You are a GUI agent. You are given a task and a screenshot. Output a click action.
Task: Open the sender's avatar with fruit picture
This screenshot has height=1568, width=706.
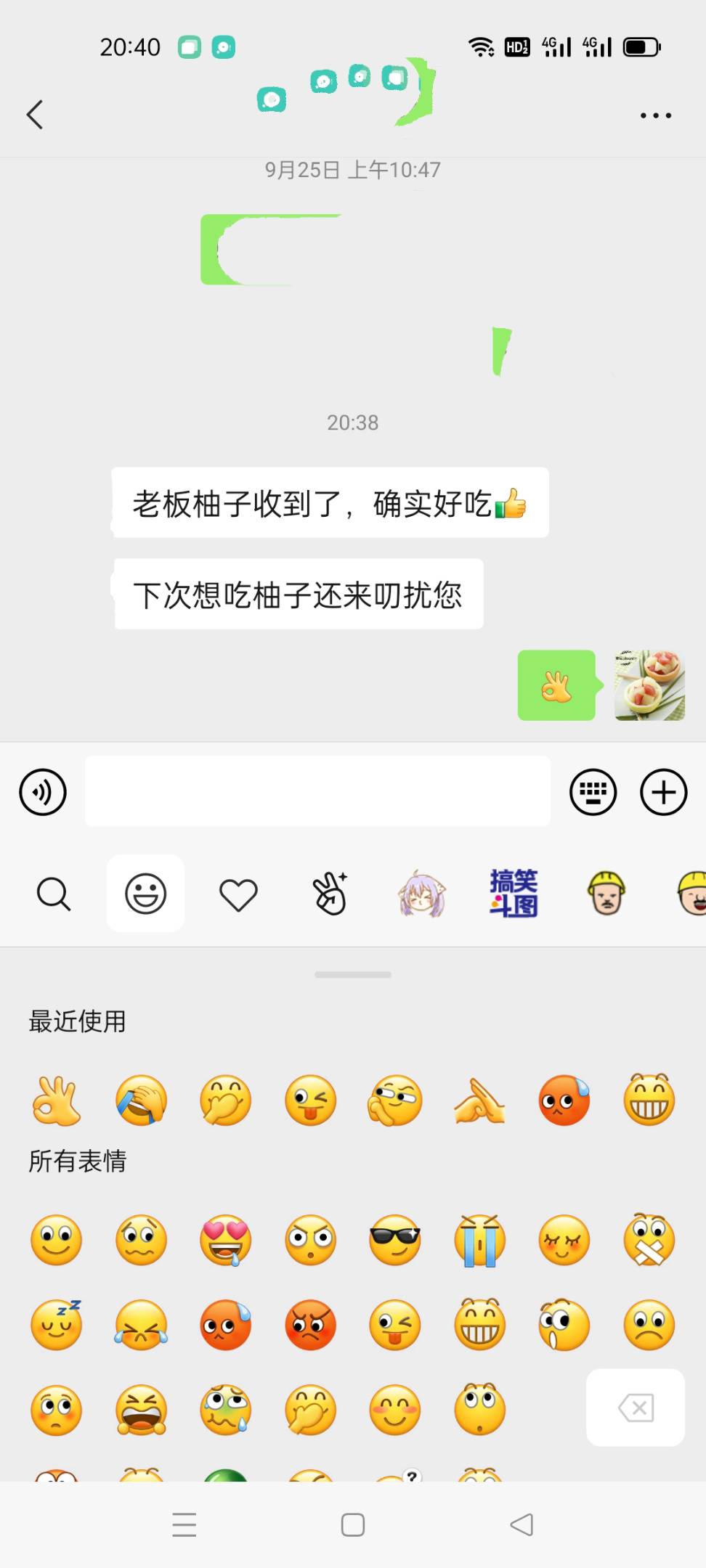pyautogui.click(x=649, y=685)
